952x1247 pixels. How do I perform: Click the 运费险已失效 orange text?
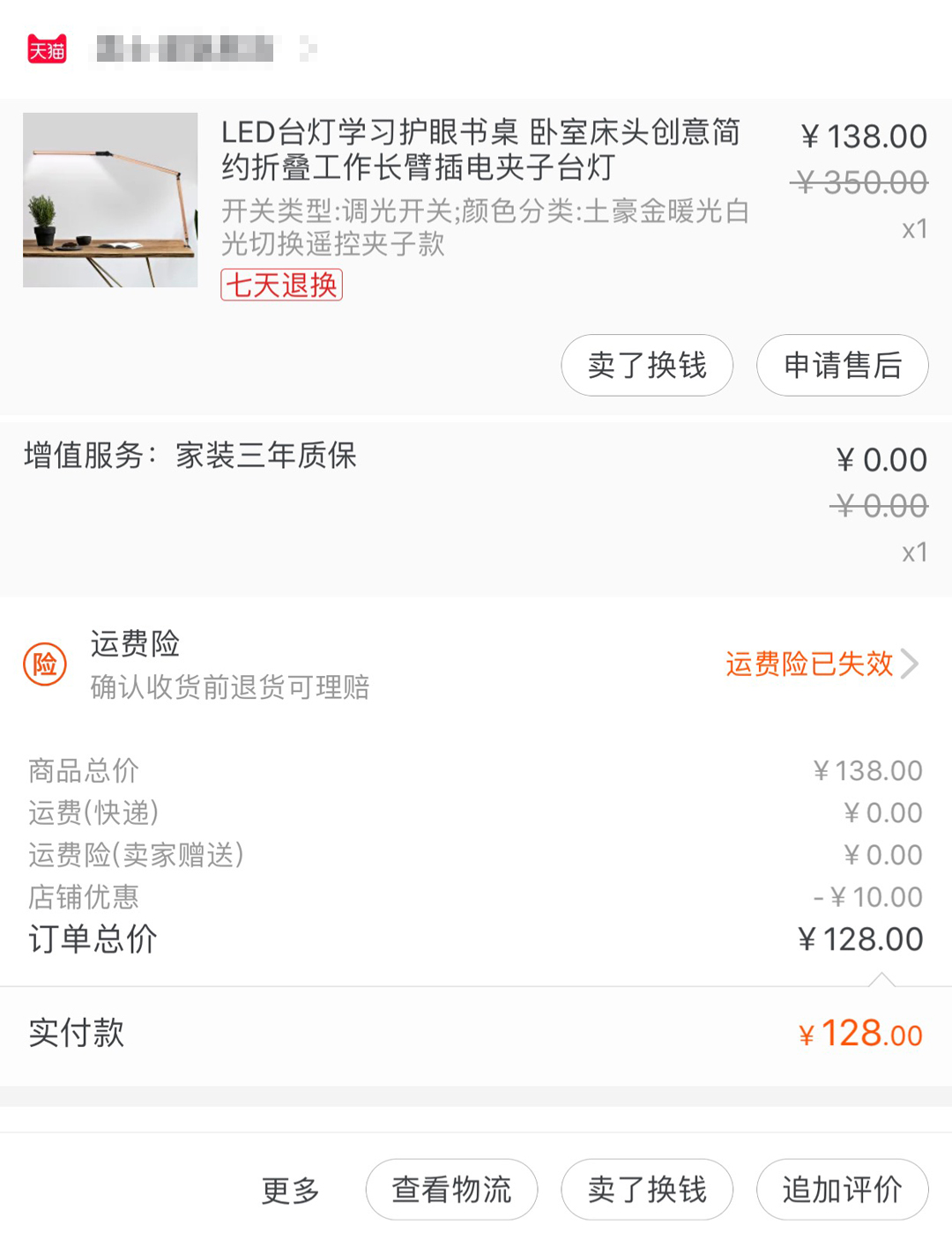pos(807,664)
